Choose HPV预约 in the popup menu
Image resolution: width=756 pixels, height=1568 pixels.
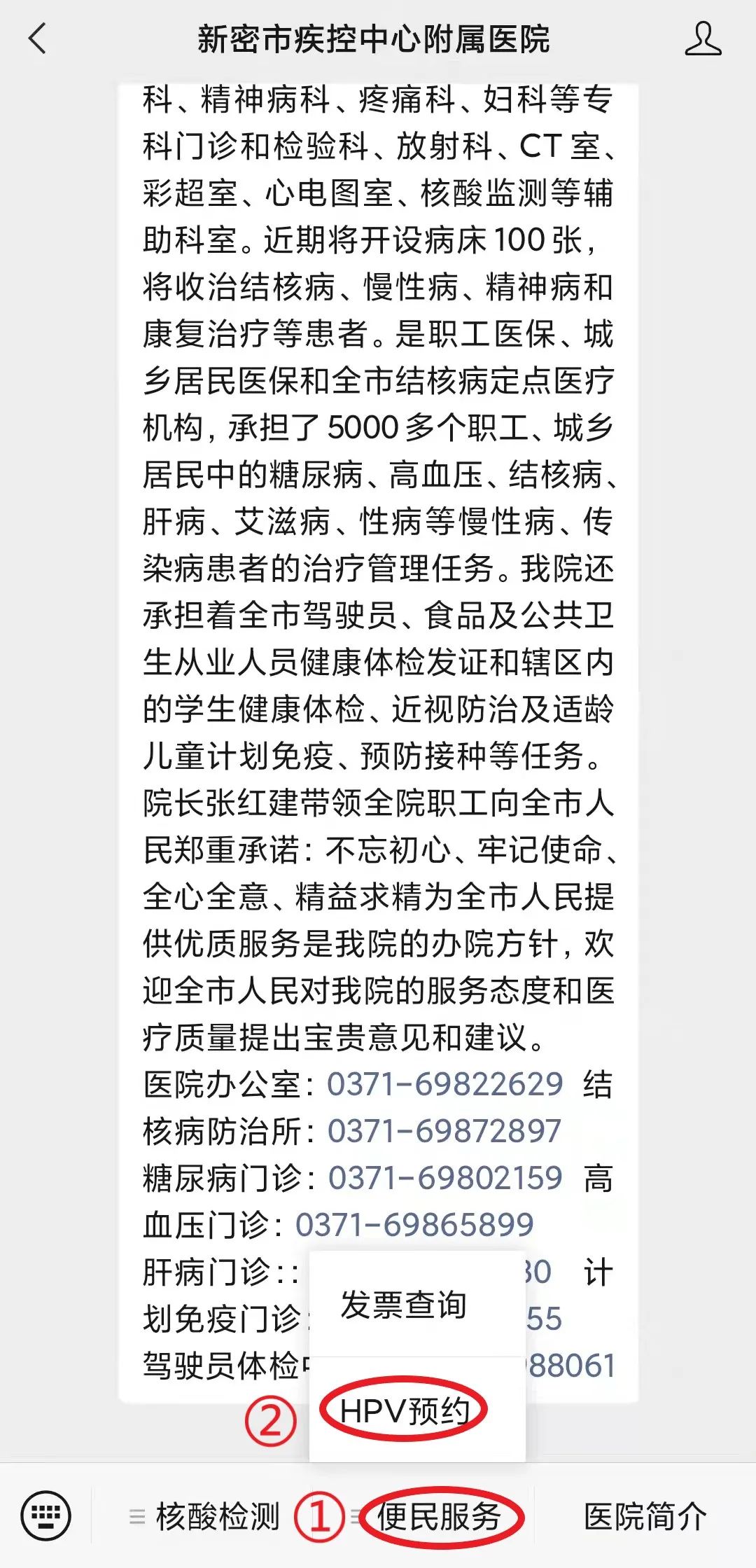tap(404, 1410)
